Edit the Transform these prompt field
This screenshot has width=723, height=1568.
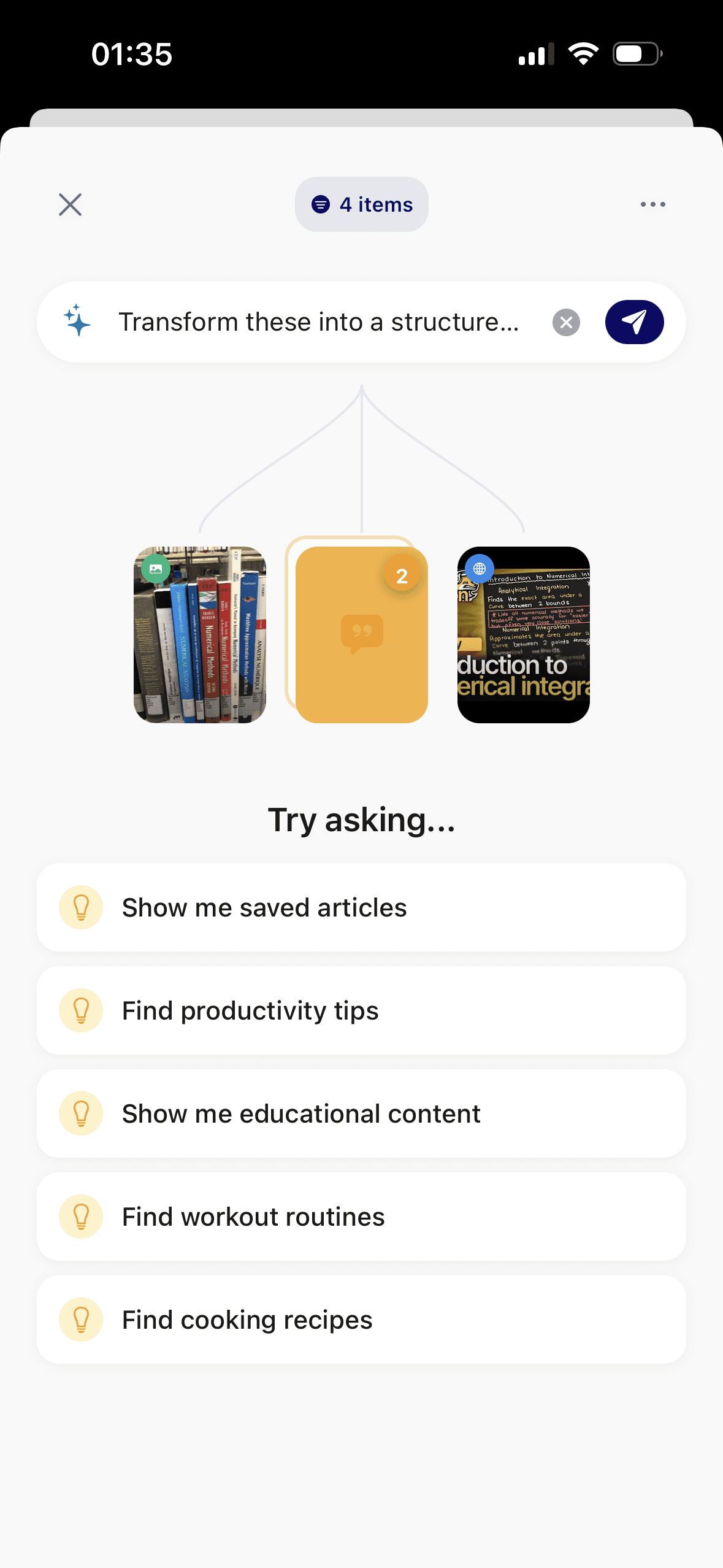click(x=319, y=322)
